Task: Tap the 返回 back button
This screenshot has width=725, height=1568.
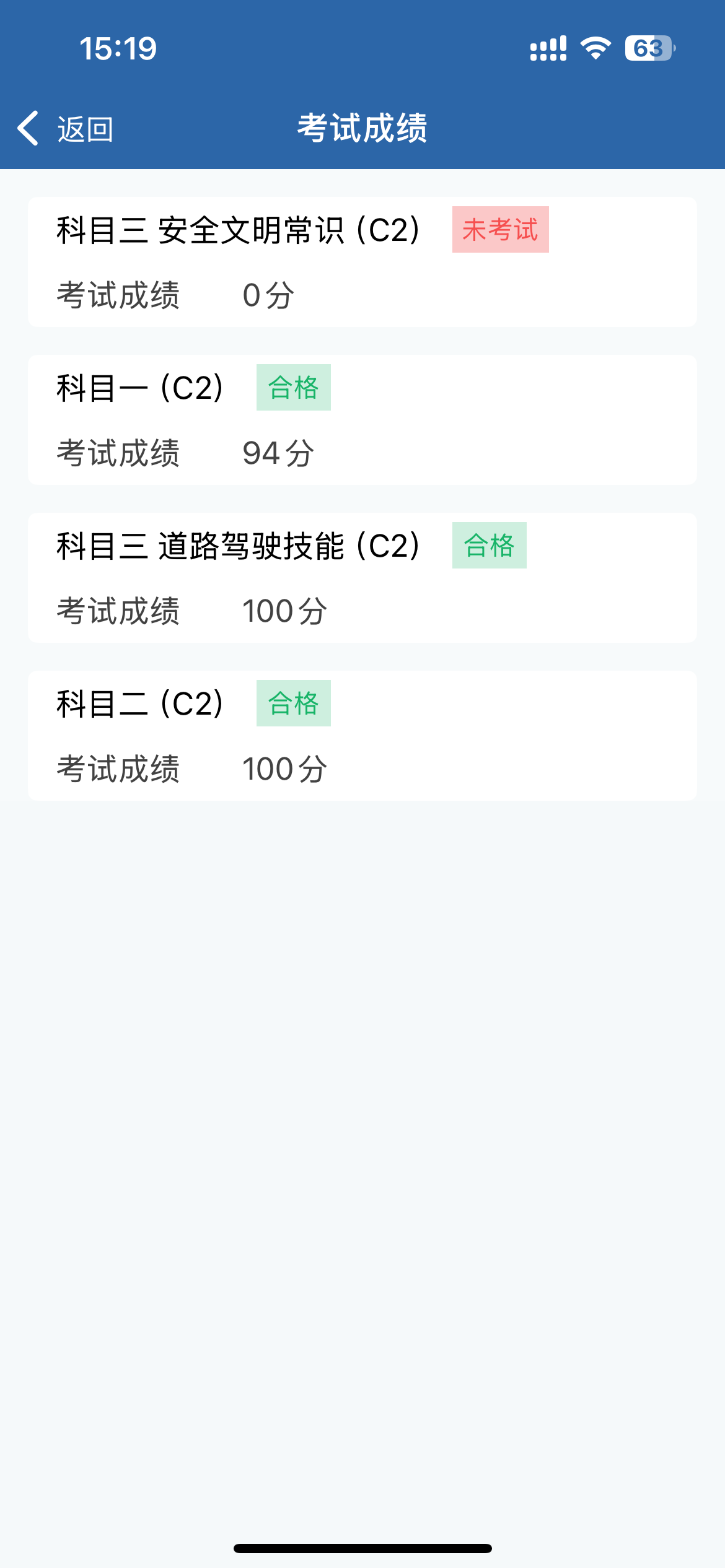Action: coord(65,129)
